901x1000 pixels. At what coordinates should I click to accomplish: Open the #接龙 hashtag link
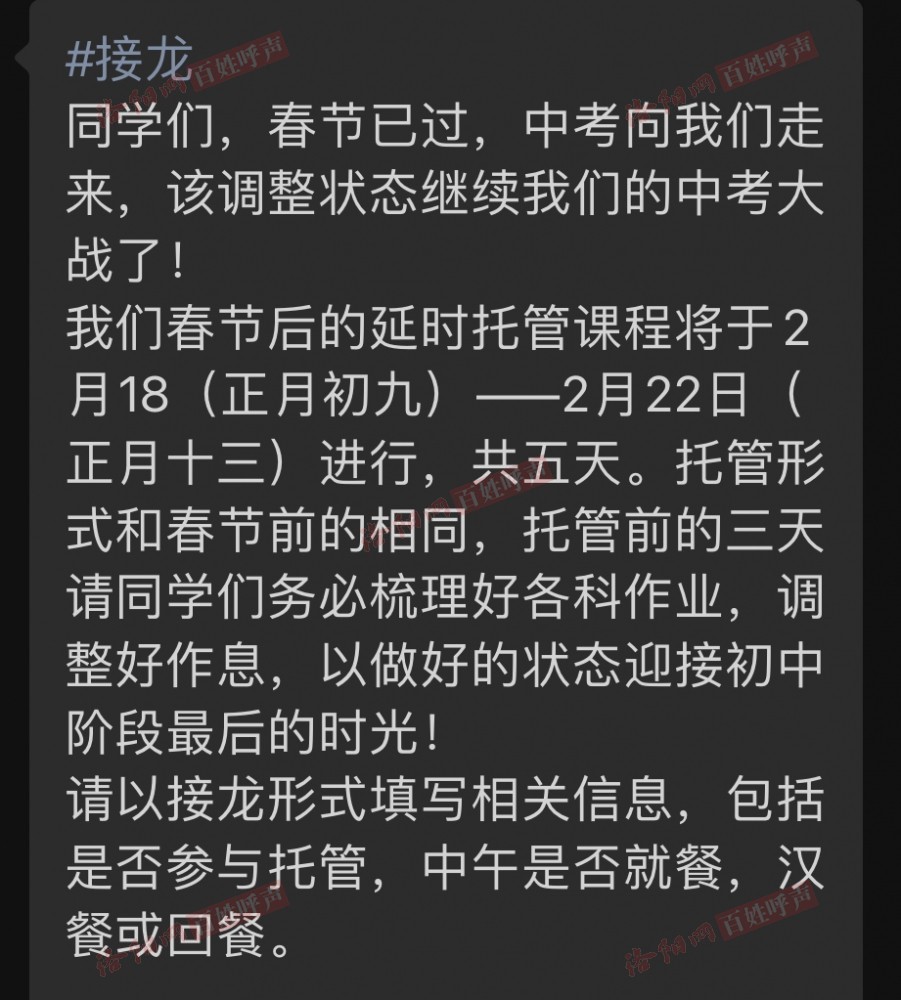pos(128,62)
